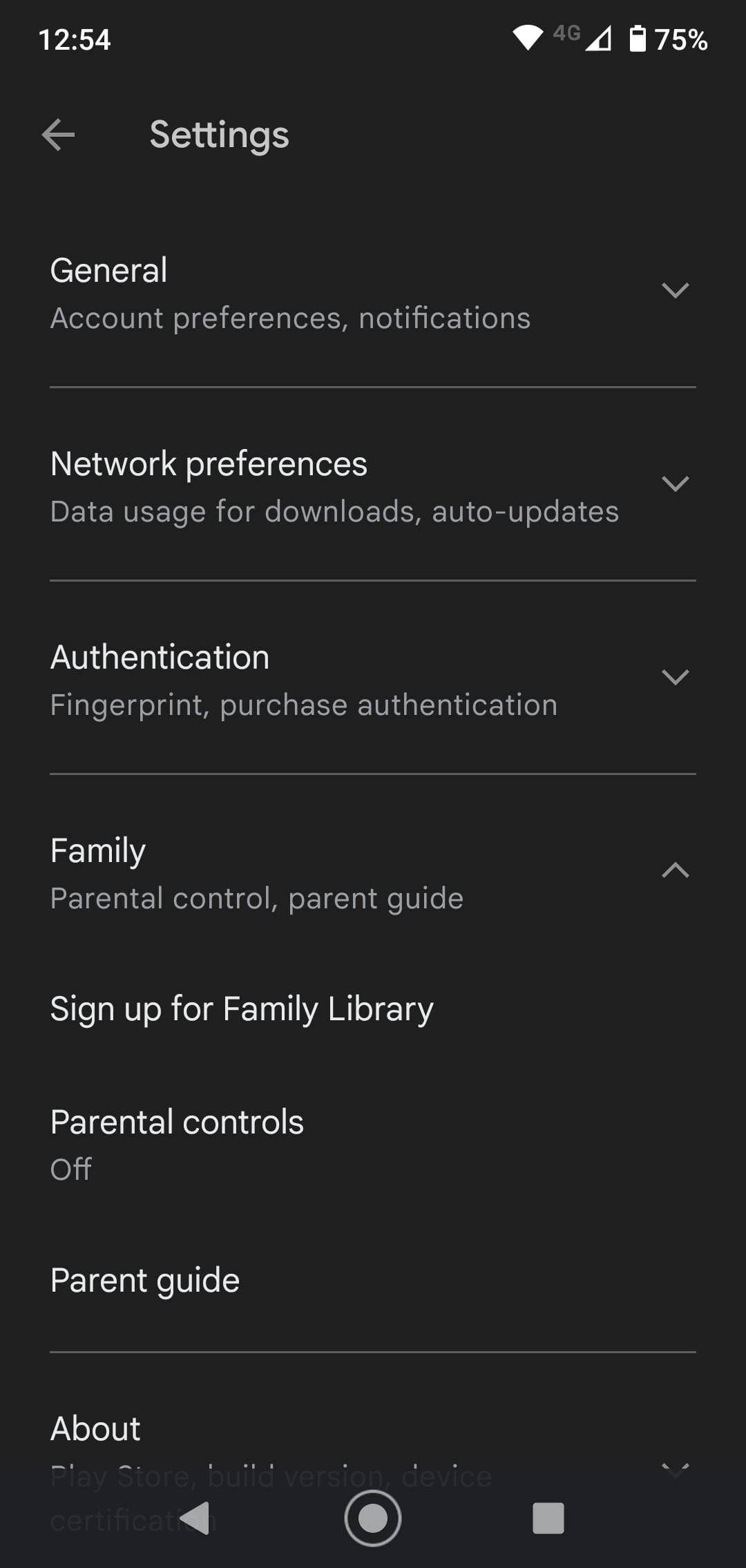Expand Network preferences section
Image resolution: width=746 pixels, height=1568 pixels.
675,484
